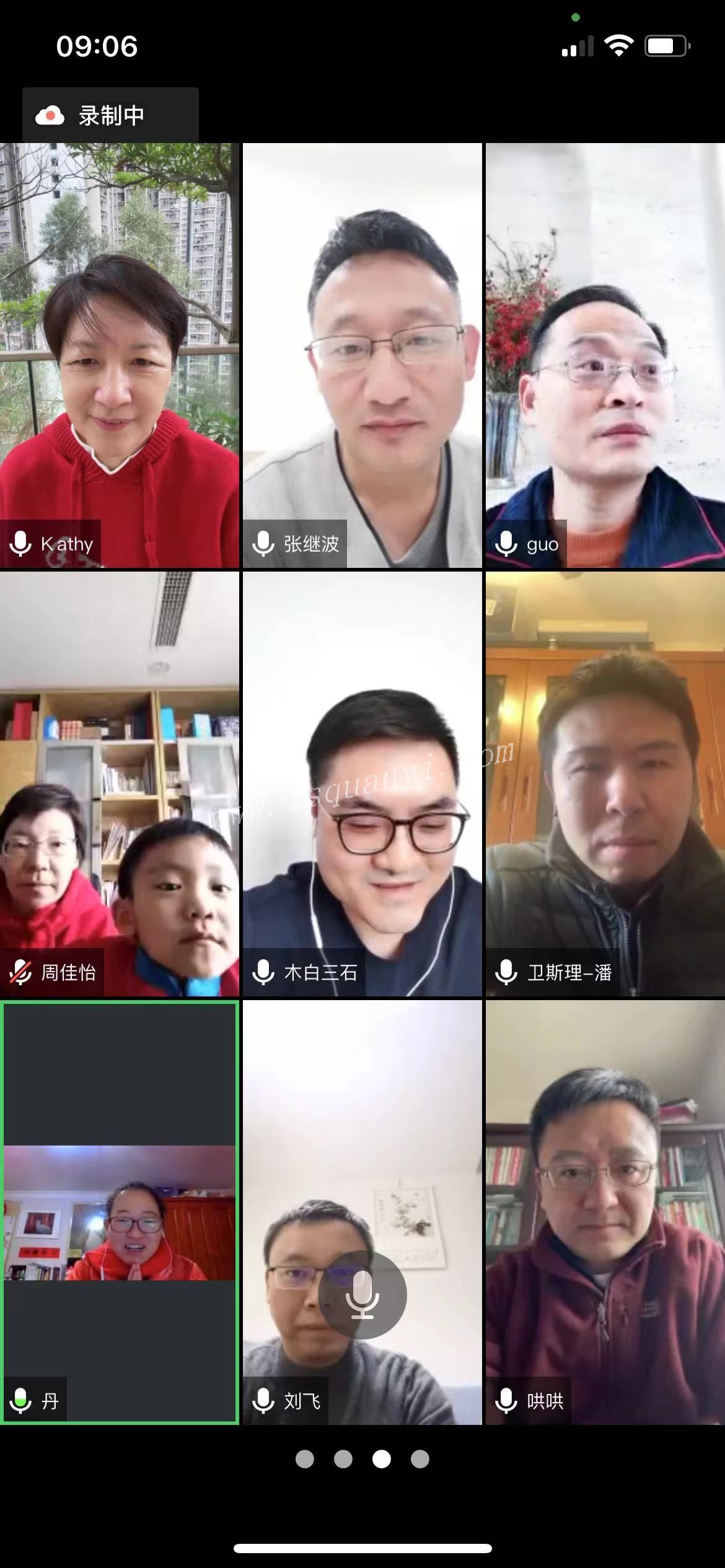Tap the 录制中 recording indicator
725x1568 pixels.
(110, 115)
